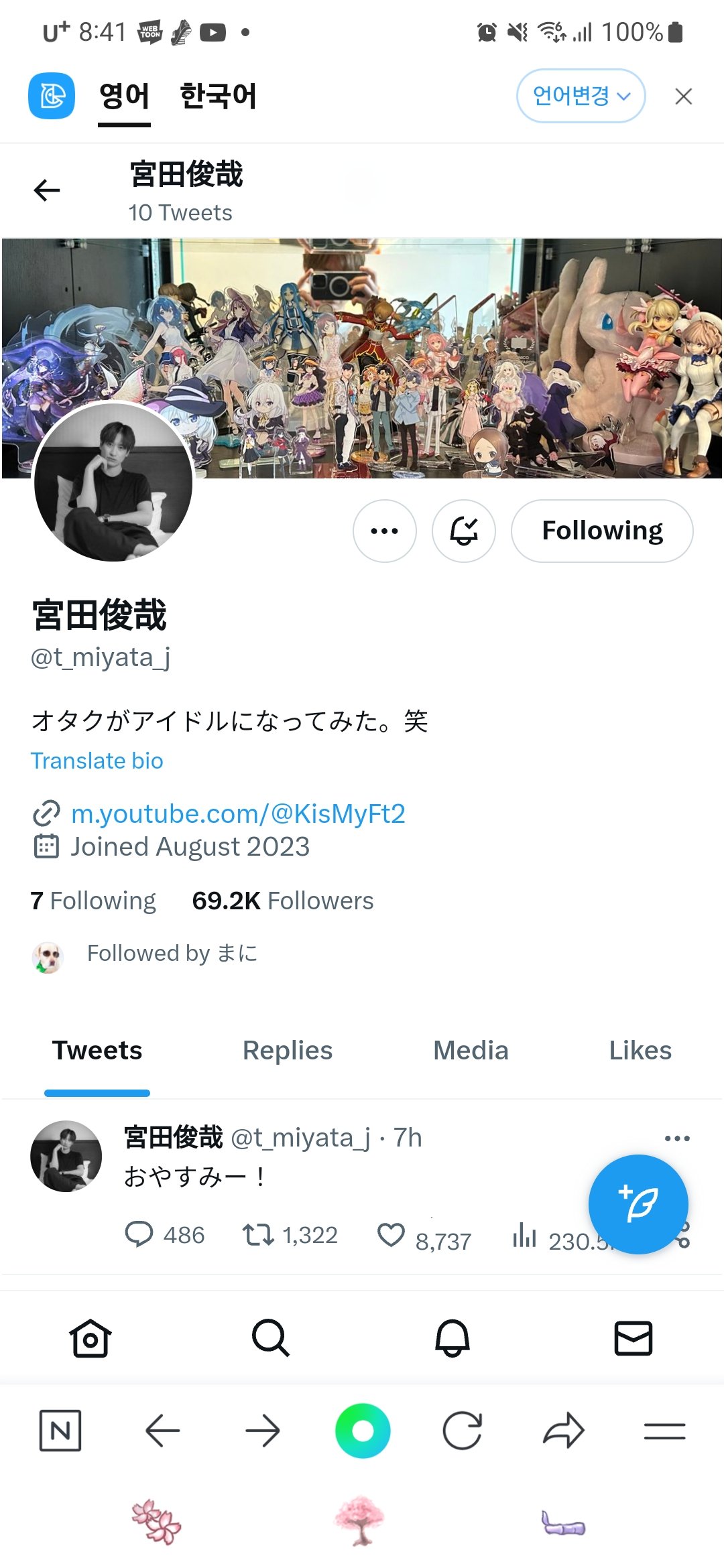Switch translation tab to 한국어
The width and height of the screenshot is (724, 1568).
218,96
